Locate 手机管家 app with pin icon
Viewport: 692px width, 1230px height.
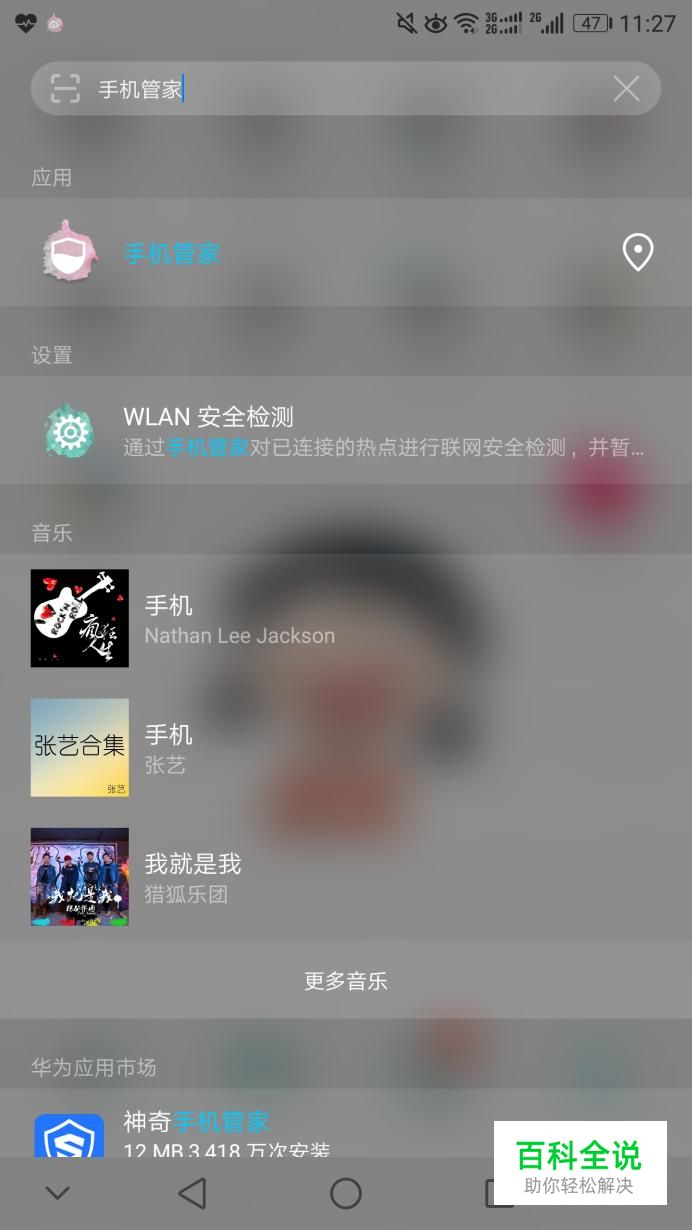click(x=637, y=252)
